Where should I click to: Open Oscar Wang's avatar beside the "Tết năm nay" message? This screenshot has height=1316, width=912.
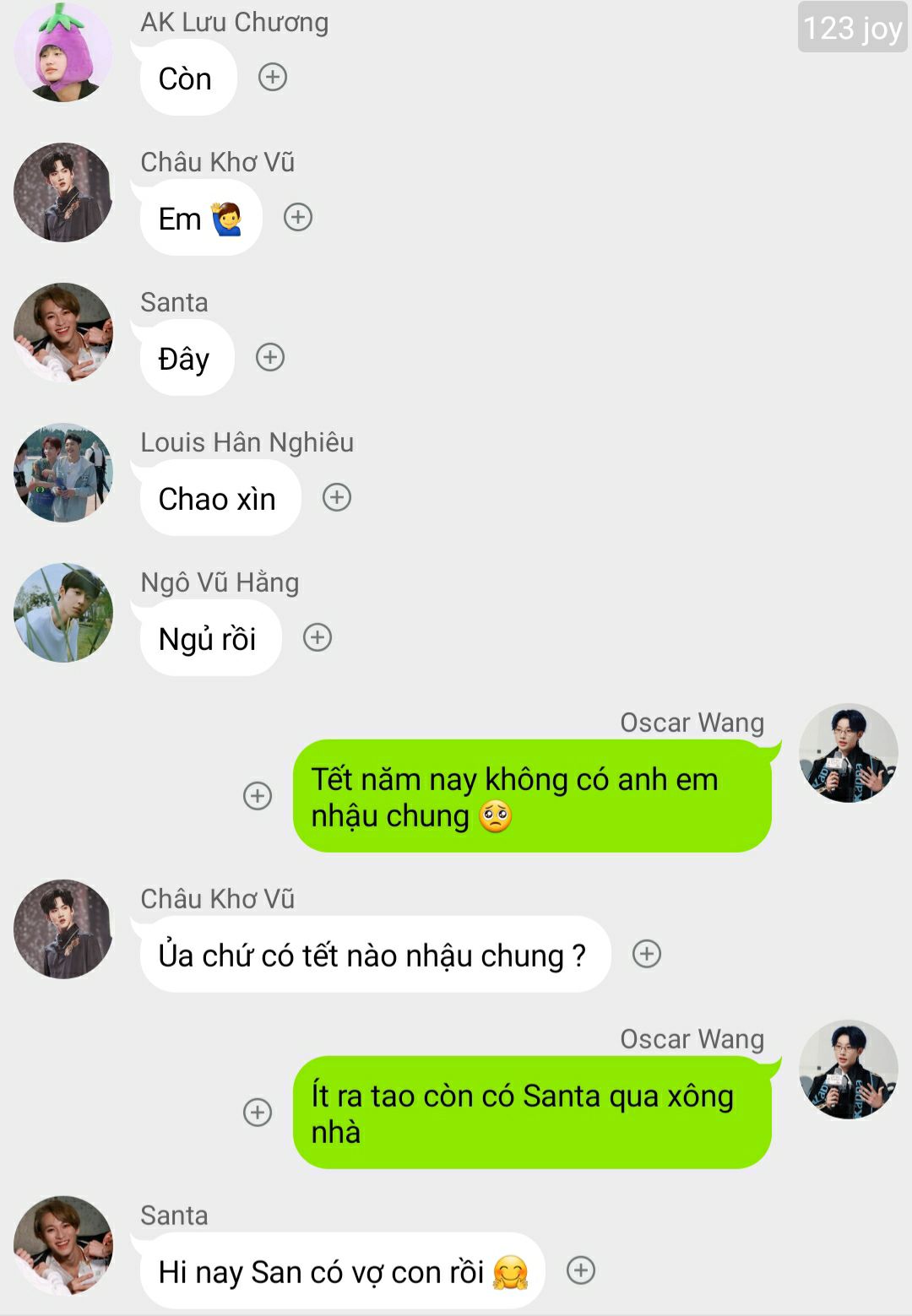point(849,753)
